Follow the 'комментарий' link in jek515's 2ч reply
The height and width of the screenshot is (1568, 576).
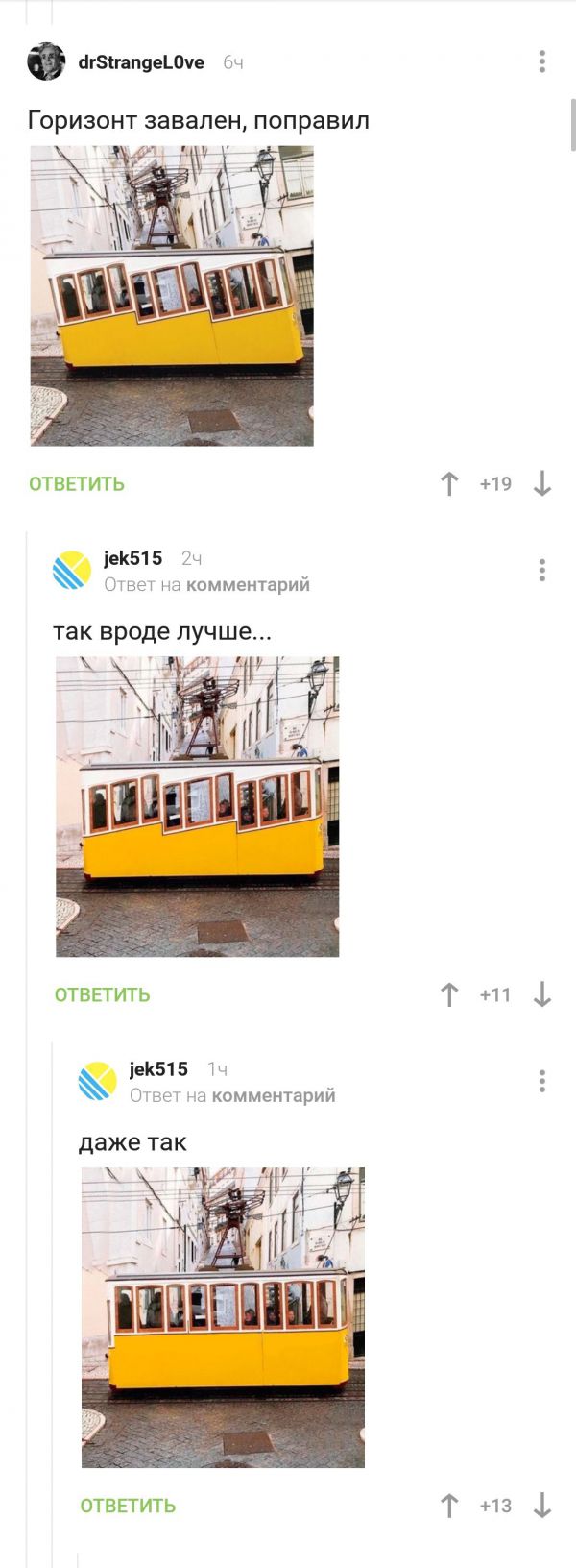click(248, 584)
